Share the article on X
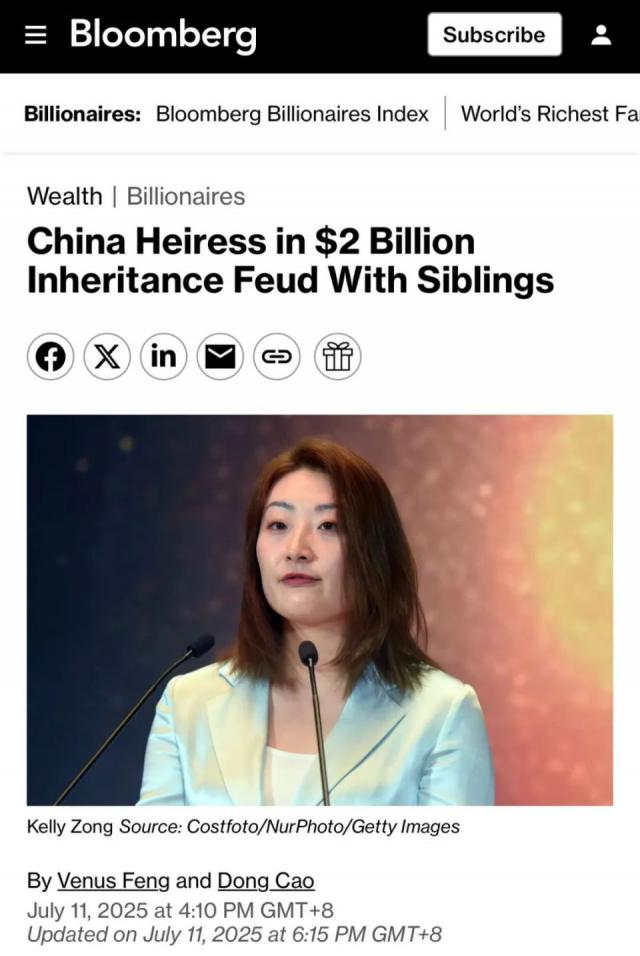 pyautogui.click(x=107, y=357)
